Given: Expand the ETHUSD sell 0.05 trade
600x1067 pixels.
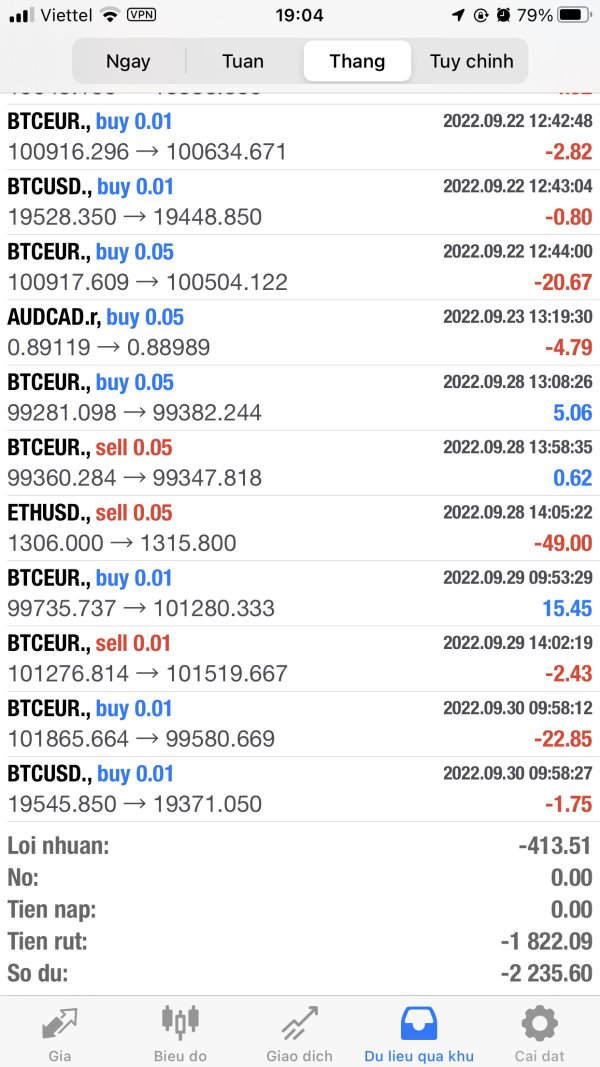Looking at the screenshot, I should click(x=300, y=528).
